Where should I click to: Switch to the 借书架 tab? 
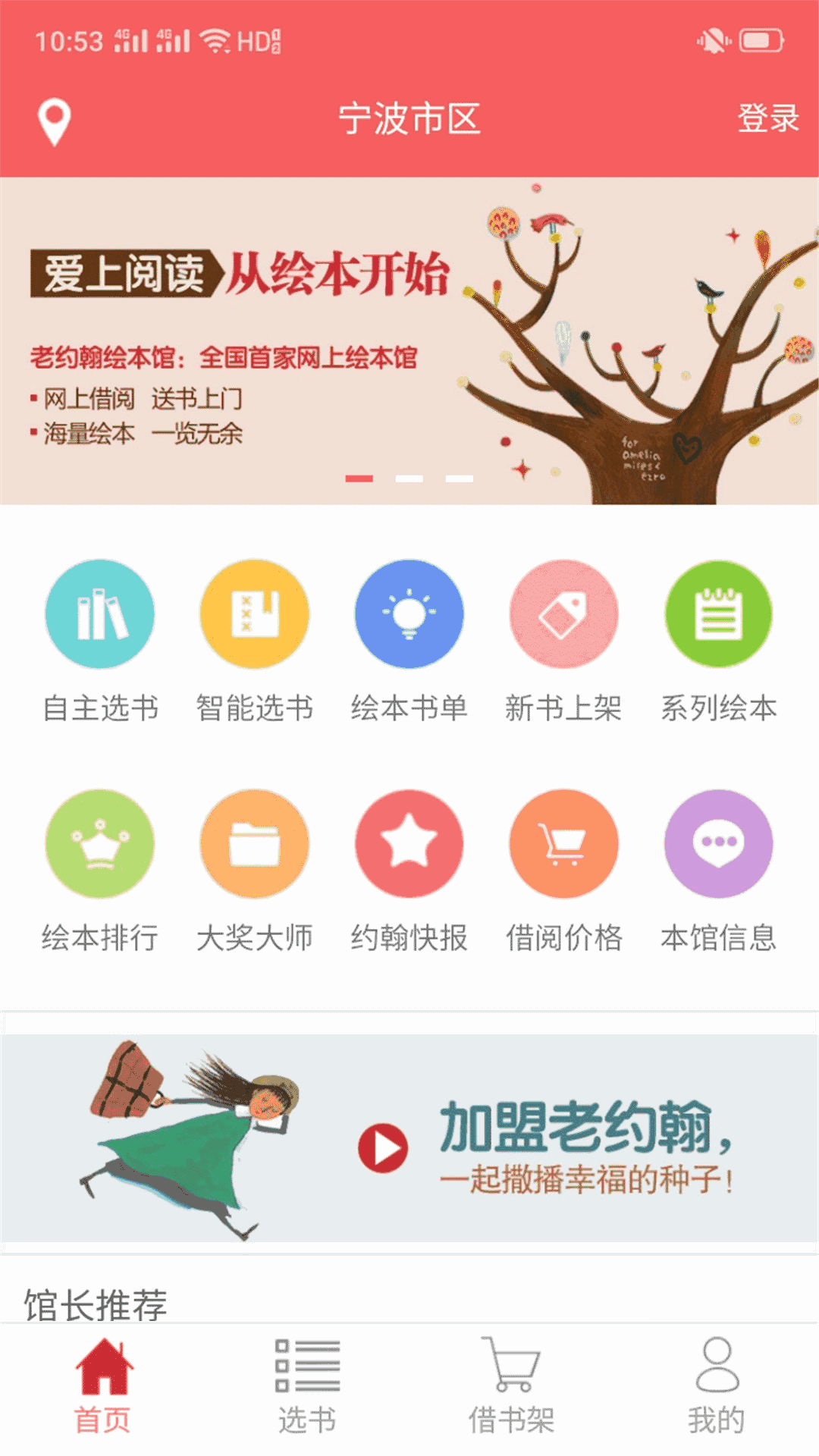click(512, 1386)
